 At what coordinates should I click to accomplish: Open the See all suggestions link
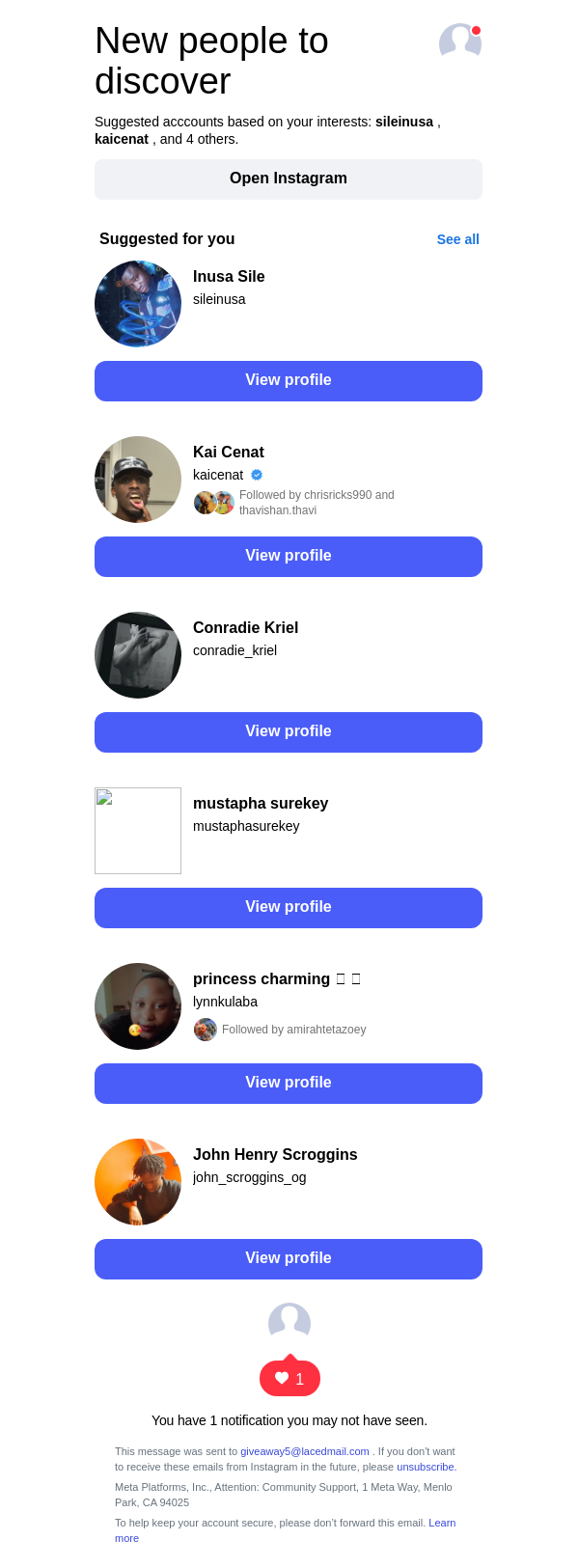click(x=457, y=239)
